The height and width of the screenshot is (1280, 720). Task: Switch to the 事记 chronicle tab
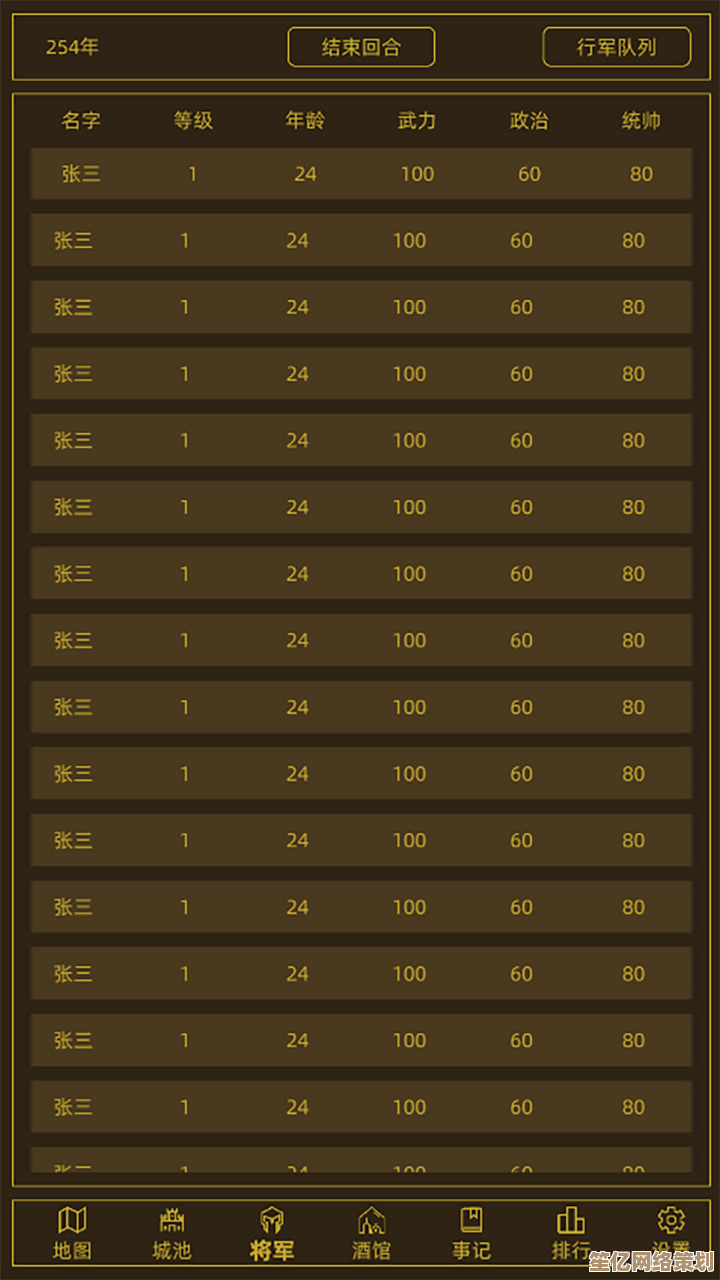click(x=471, y=1233)
